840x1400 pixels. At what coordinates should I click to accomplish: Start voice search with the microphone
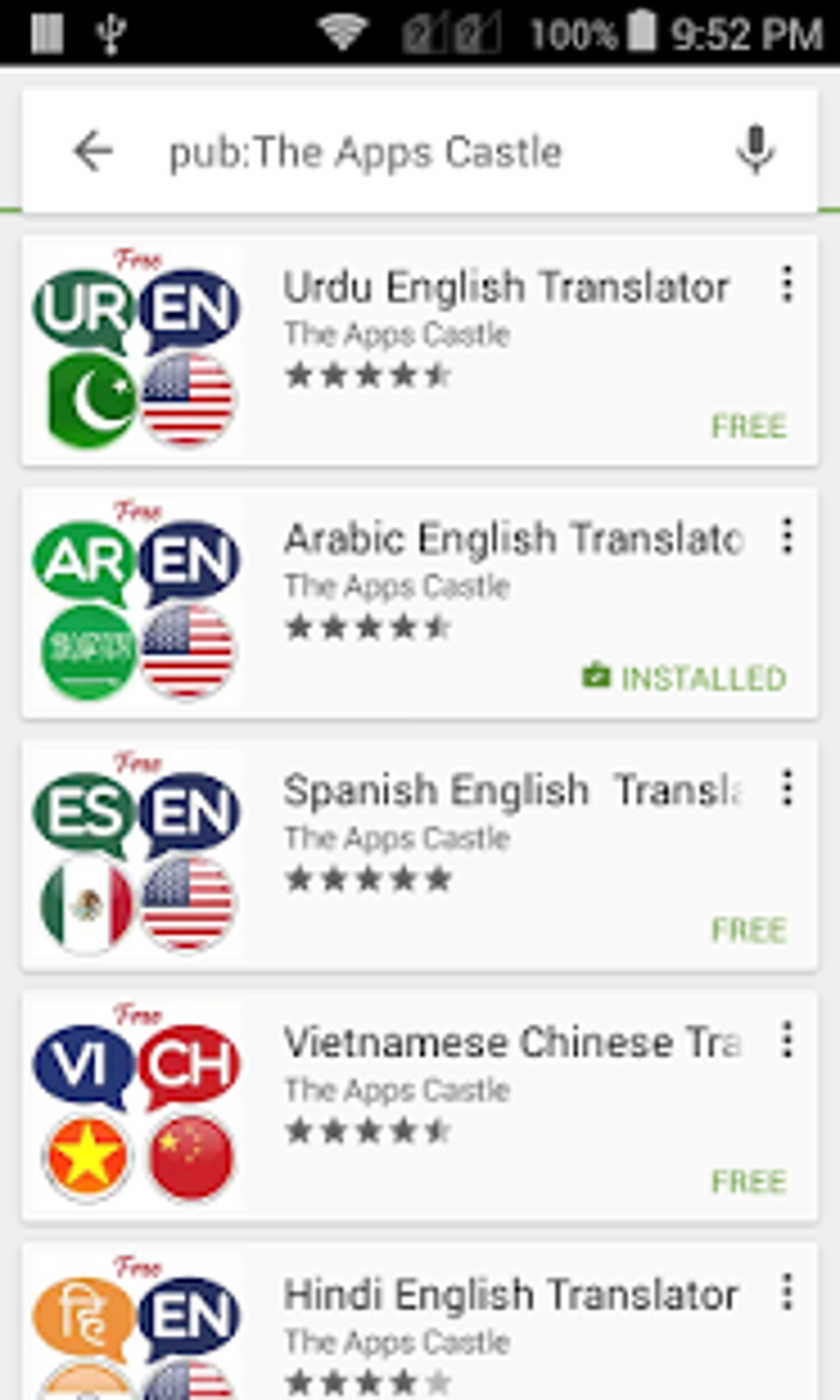[755, 151]
